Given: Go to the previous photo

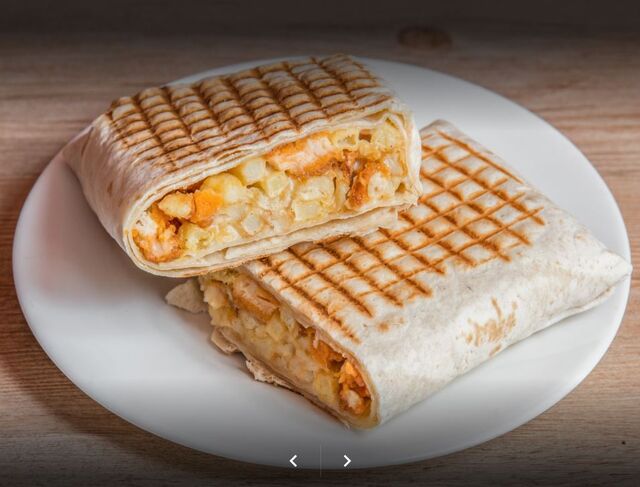Looking at the screenshot, I should coord(293,461).
